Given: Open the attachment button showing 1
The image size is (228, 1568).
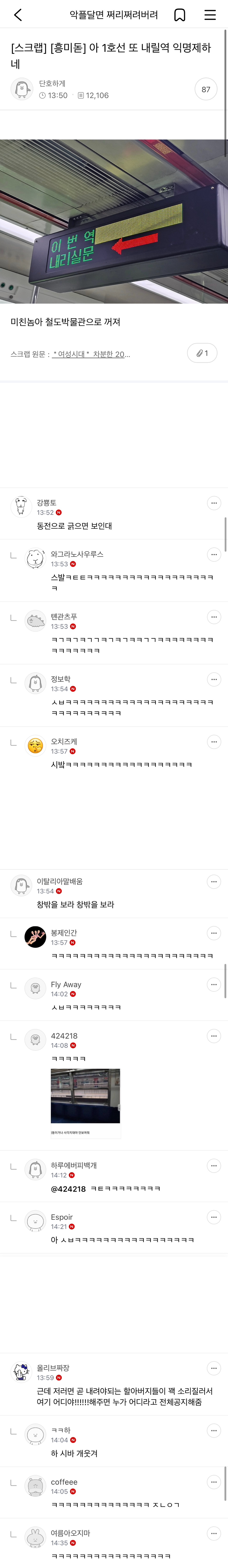Looking at the screenshot, I should point(202,353).
